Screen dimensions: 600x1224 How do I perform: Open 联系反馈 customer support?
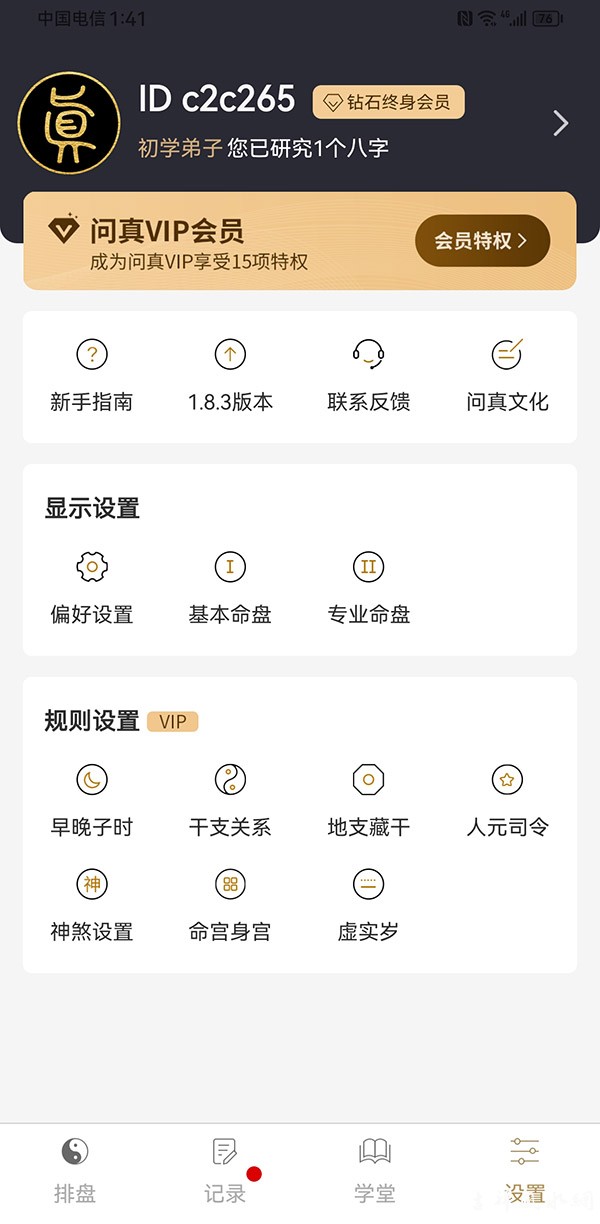pyautogui.click(x=368, y=376)
